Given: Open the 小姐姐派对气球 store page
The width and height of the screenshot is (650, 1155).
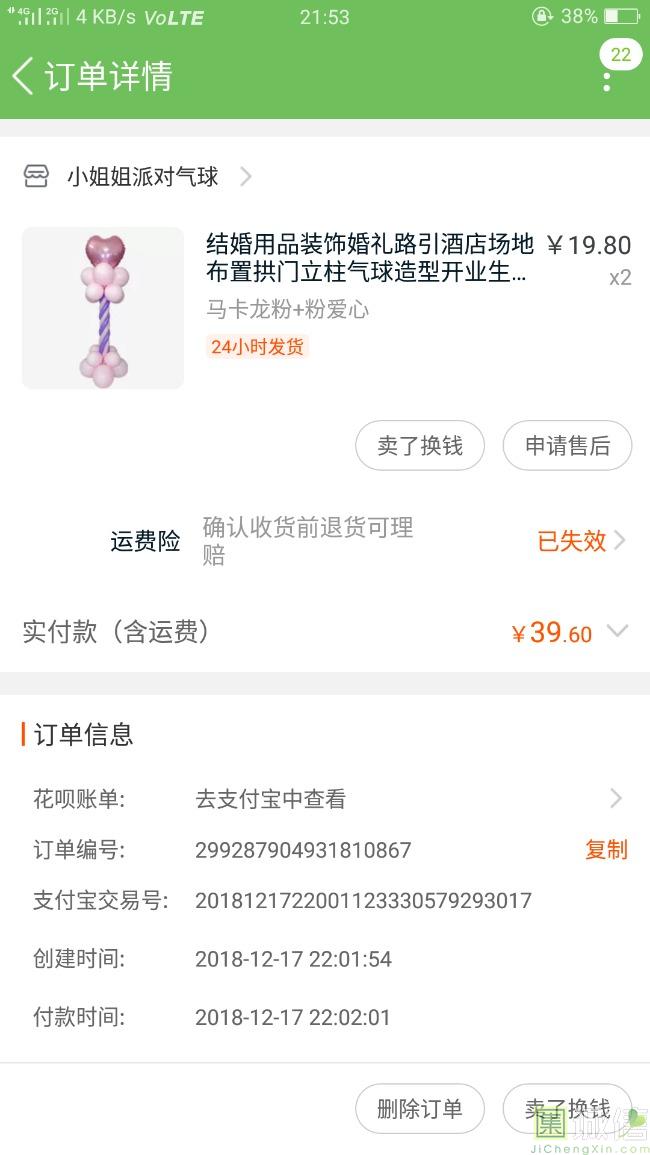Looking at the screenshot, I should 140,177.
